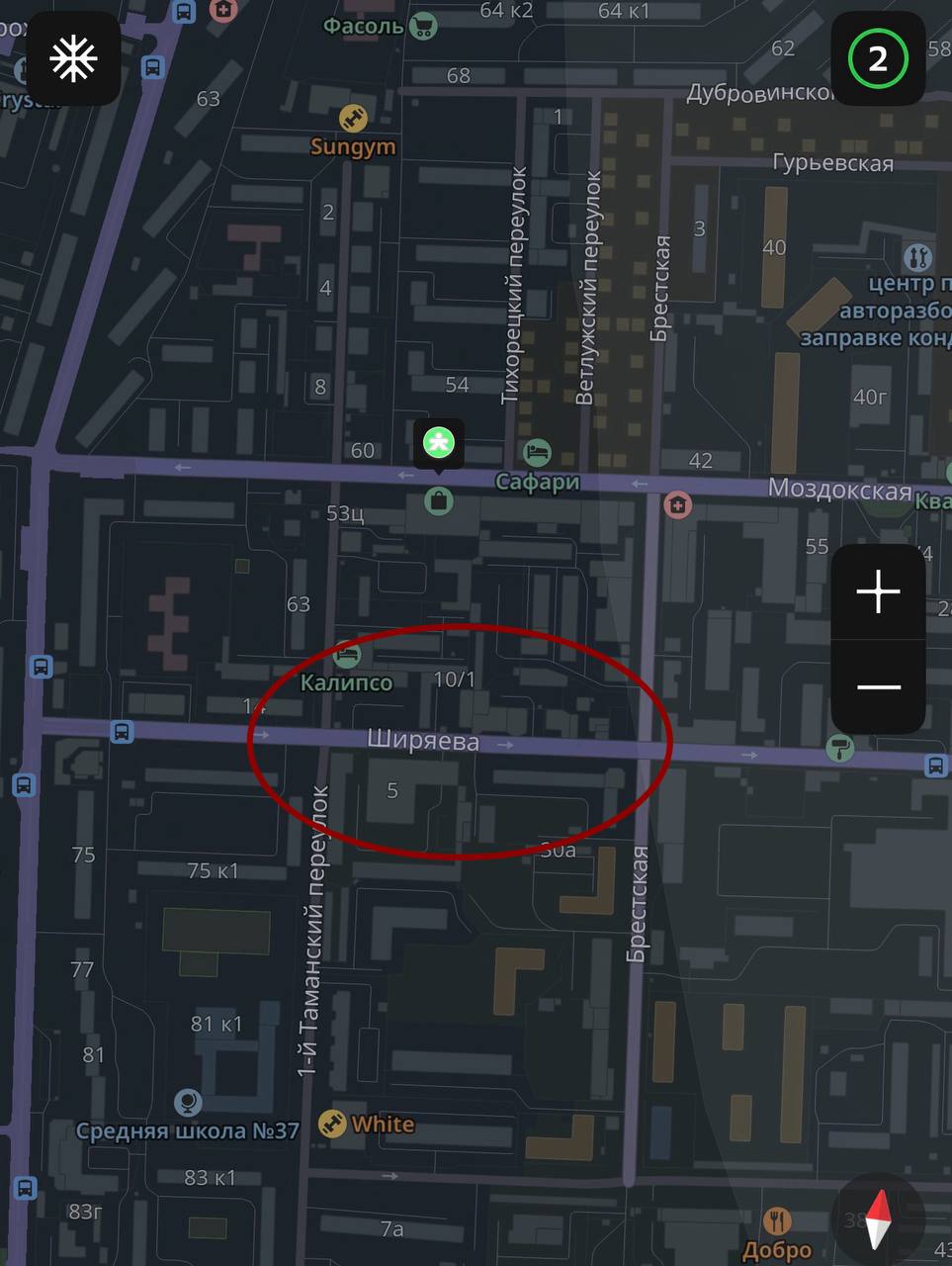This screenshot has width=952, height=1266.
Task: Open the traffic level indicator button
Action: [877, 59]
